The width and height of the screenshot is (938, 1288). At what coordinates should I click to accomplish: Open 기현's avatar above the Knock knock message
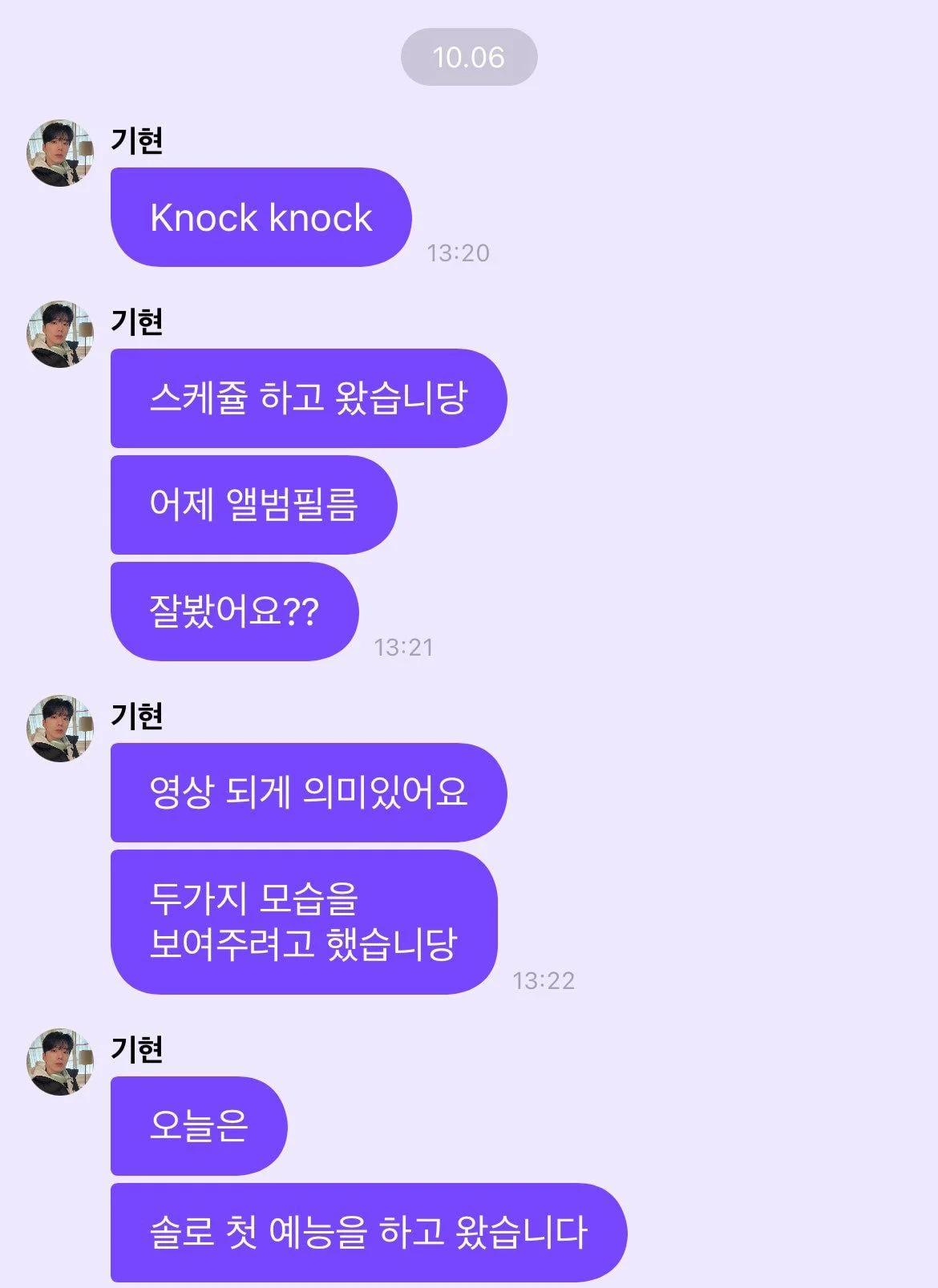pyautogui.click(x=60, y=153)
